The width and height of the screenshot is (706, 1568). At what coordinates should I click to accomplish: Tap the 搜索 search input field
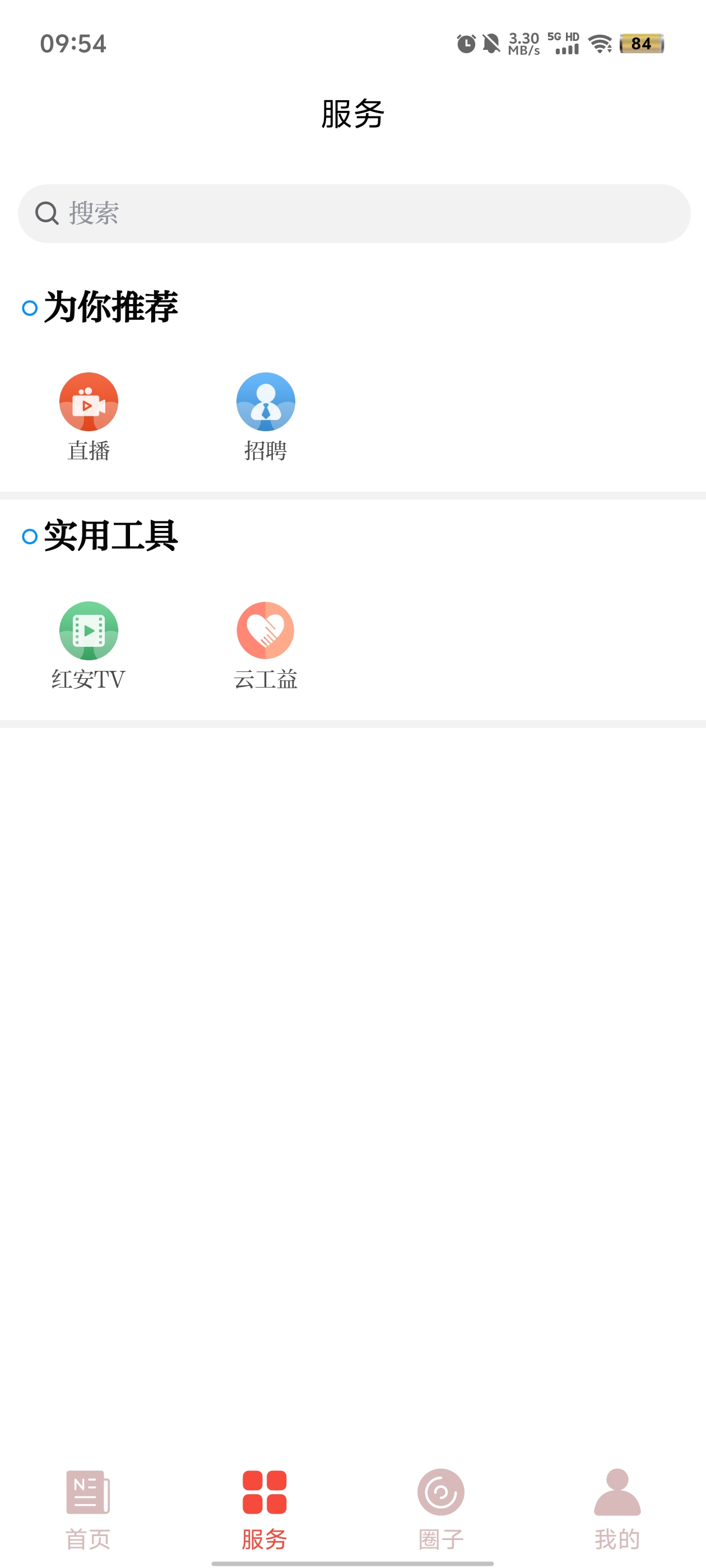pyautogui.click(x=354, y=212)
